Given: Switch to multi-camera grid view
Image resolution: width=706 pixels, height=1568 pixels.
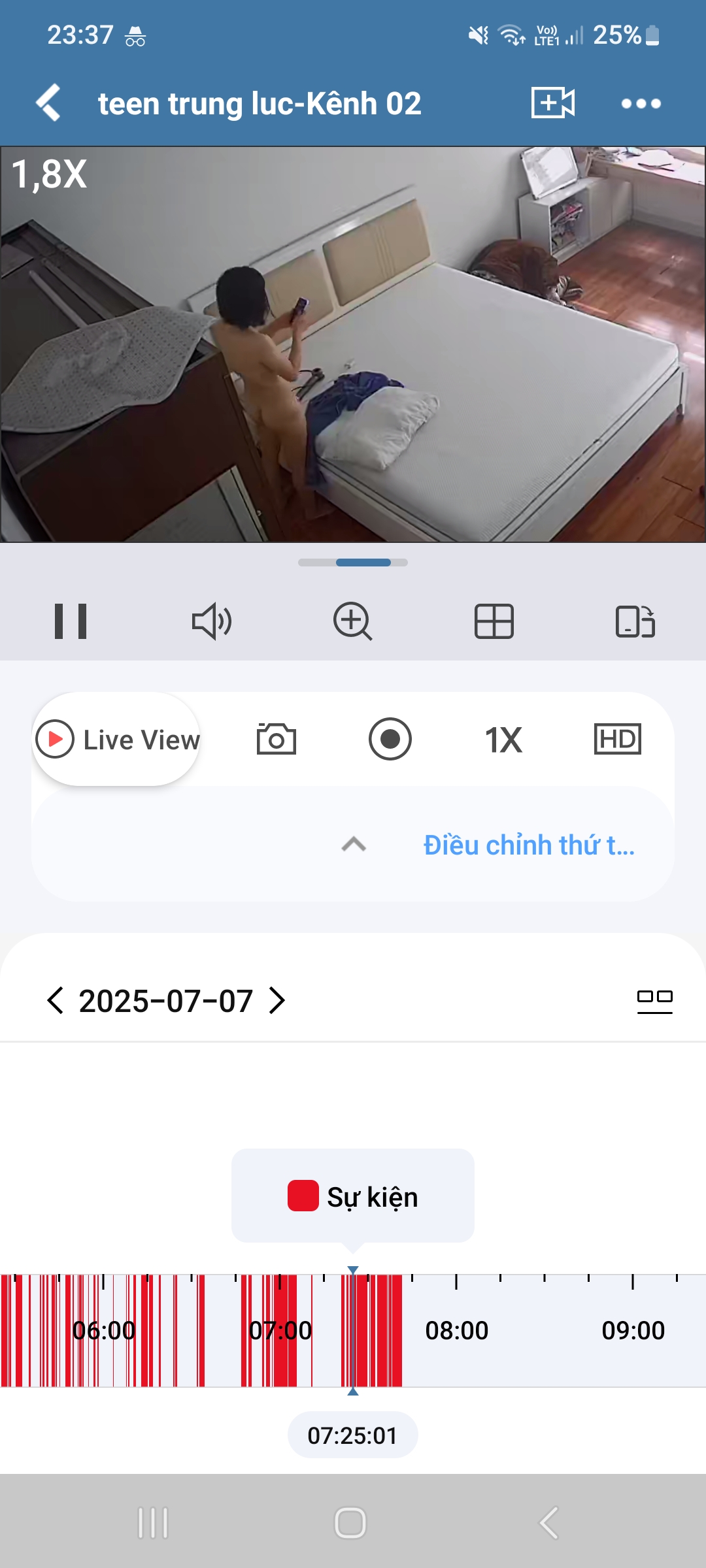Looking at the screenshot, I should [x=494, y=622].
